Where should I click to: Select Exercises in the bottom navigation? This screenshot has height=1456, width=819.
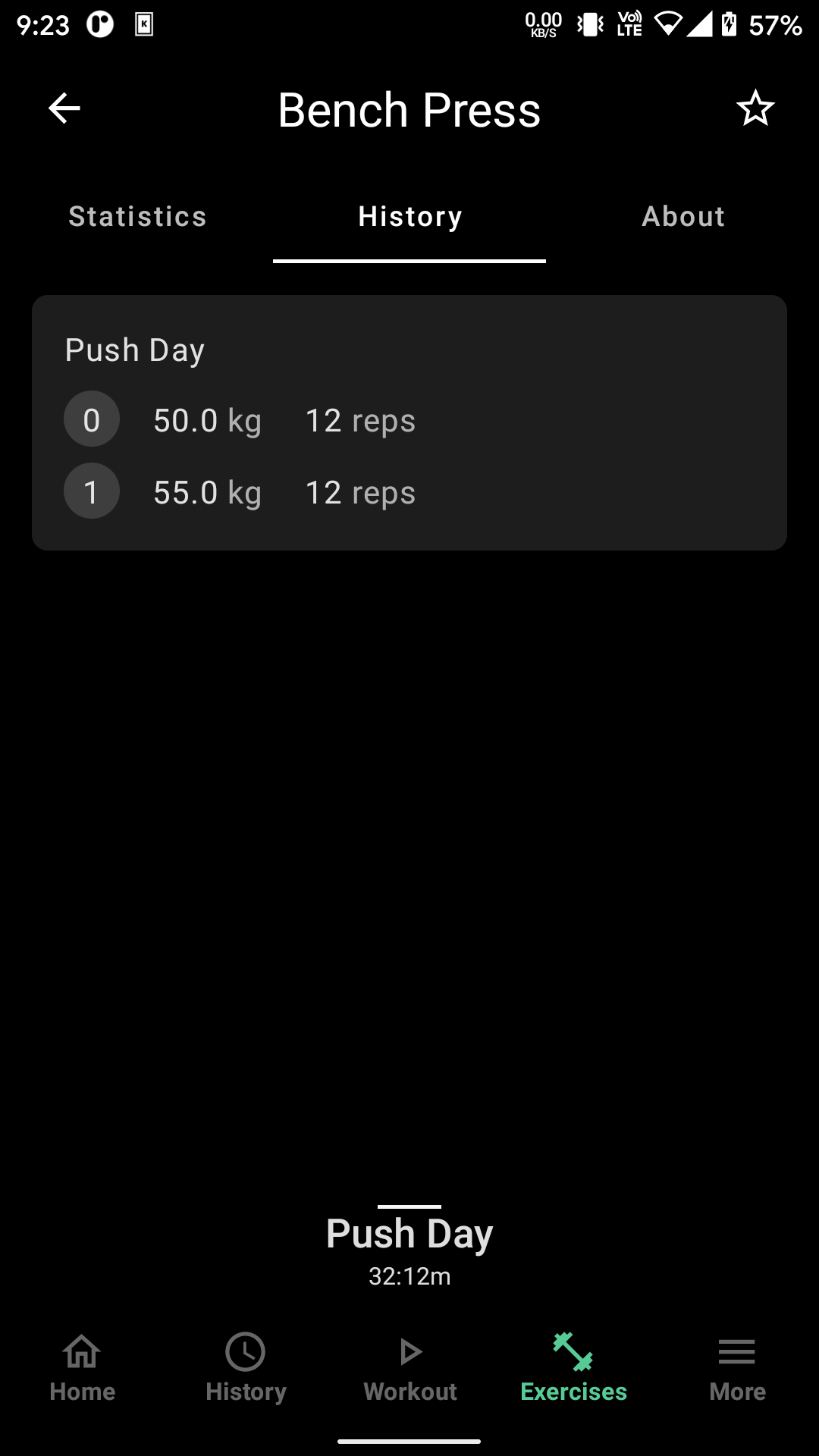(x=573, y=1367)
